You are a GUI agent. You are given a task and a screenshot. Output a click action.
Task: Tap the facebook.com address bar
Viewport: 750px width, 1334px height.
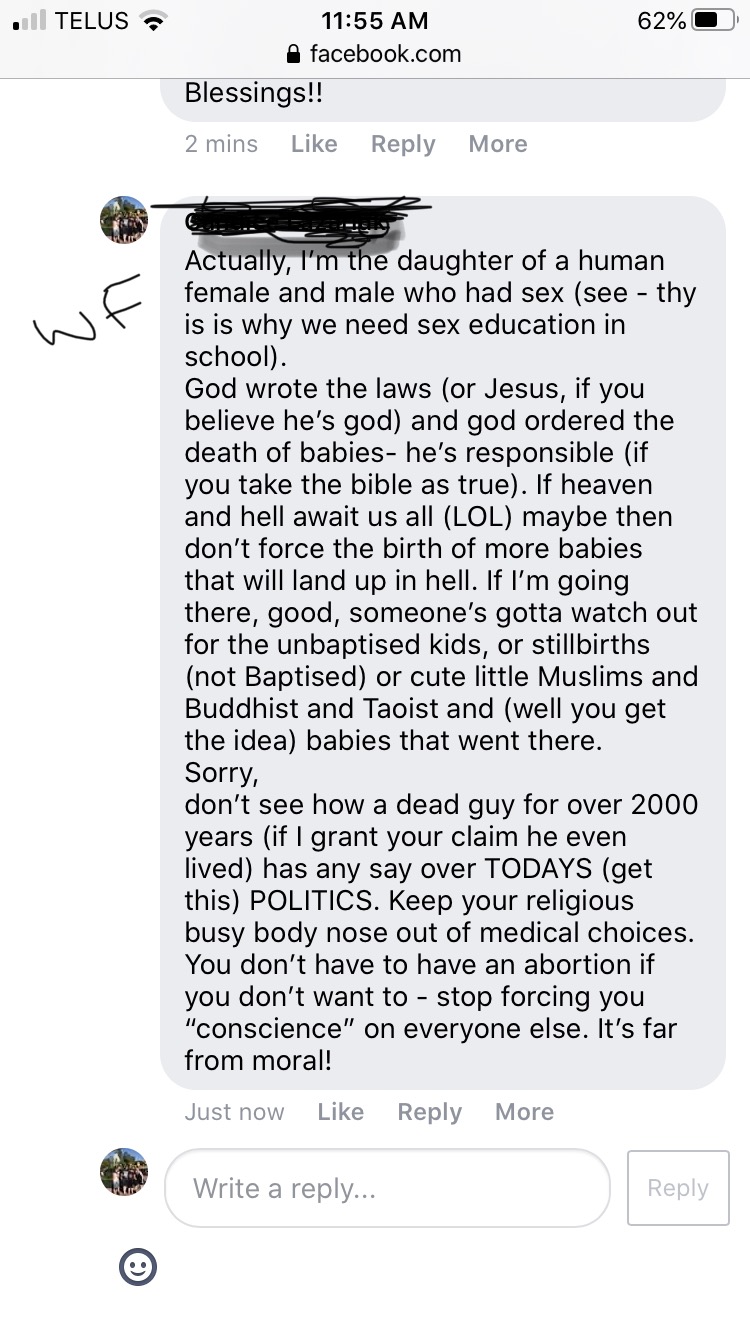click(375, 53)
